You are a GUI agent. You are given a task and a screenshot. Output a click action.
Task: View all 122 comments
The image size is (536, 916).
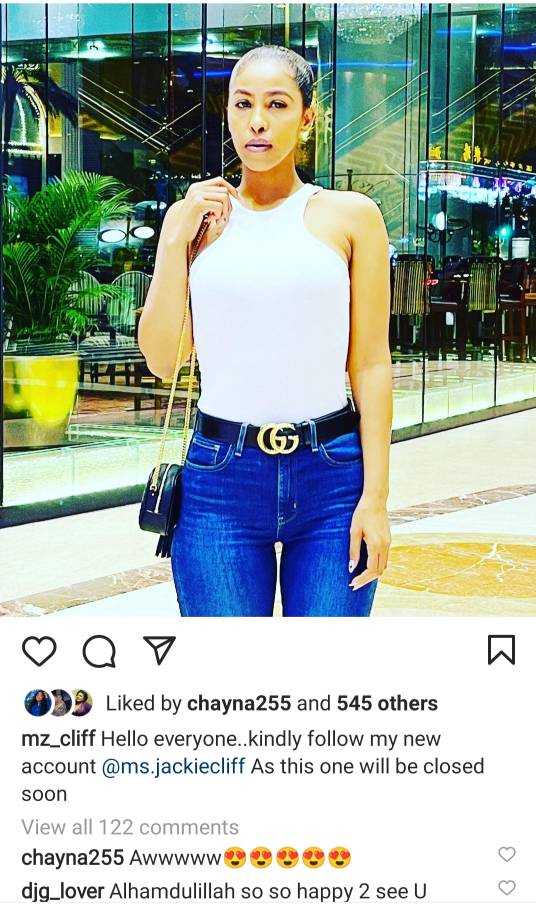[130, 827]
